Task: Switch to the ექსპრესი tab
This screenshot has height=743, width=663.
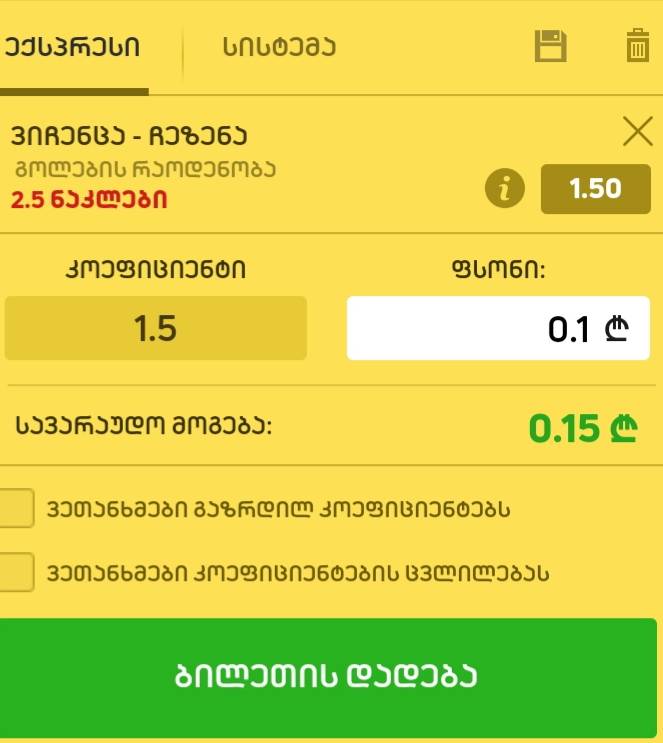Action: pyautogui.click(x=72, y=47)
